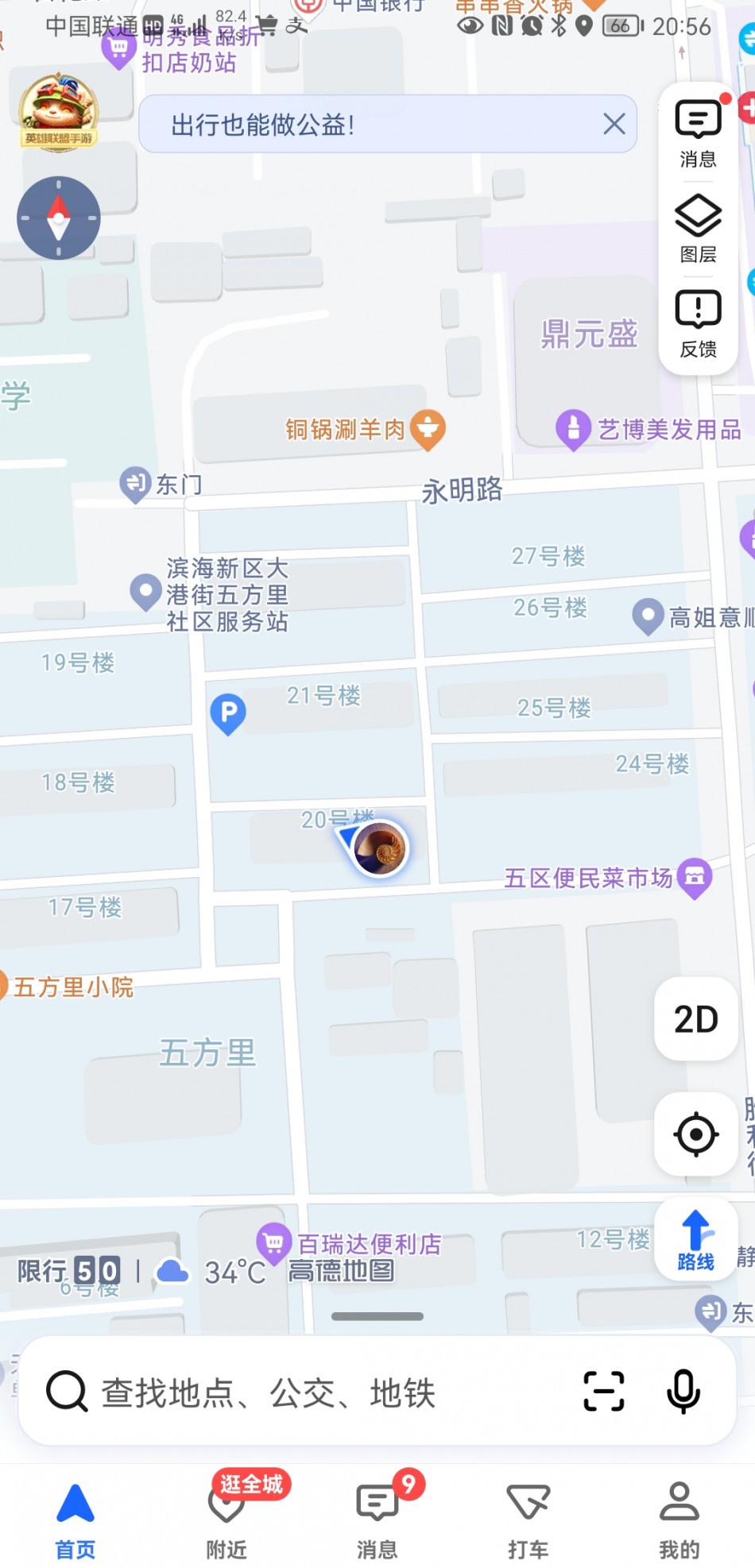Screen dimensions: 755x1568
Task: Toggle the 2D map view
Action: click(696, 1019)
